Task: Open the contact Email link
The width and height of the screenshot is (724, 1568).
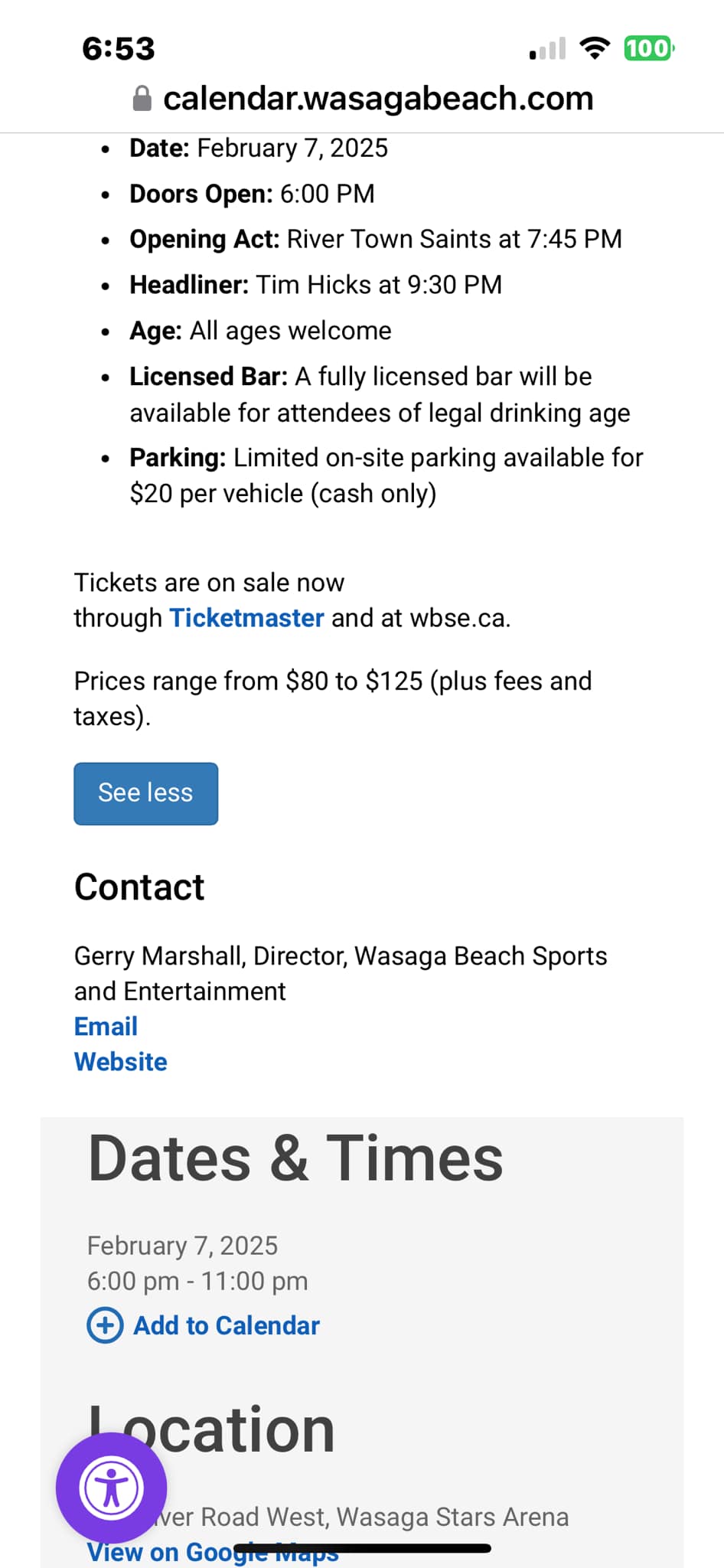Action: coord(106,1027)
